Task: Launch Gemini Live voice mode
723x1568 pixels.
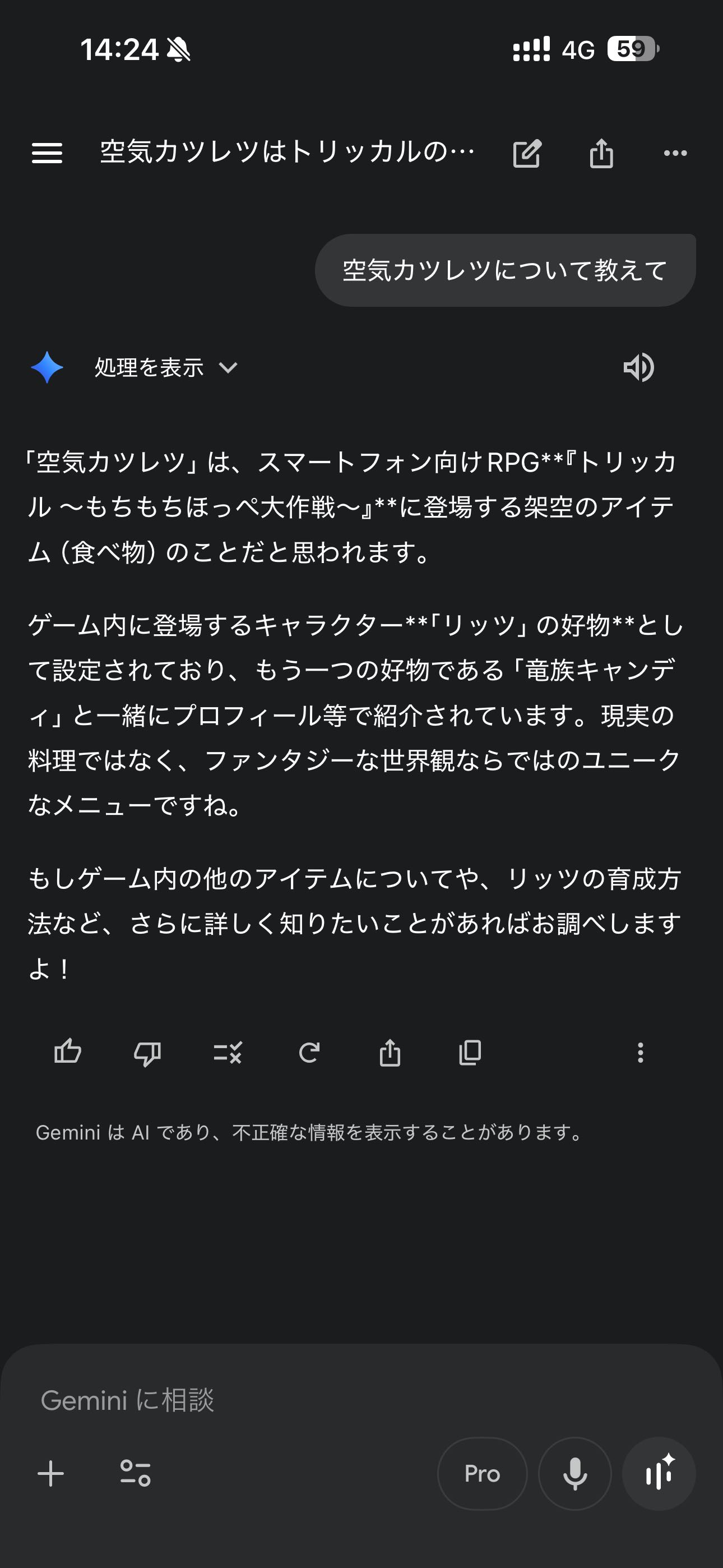Action: pos(659,1474)
